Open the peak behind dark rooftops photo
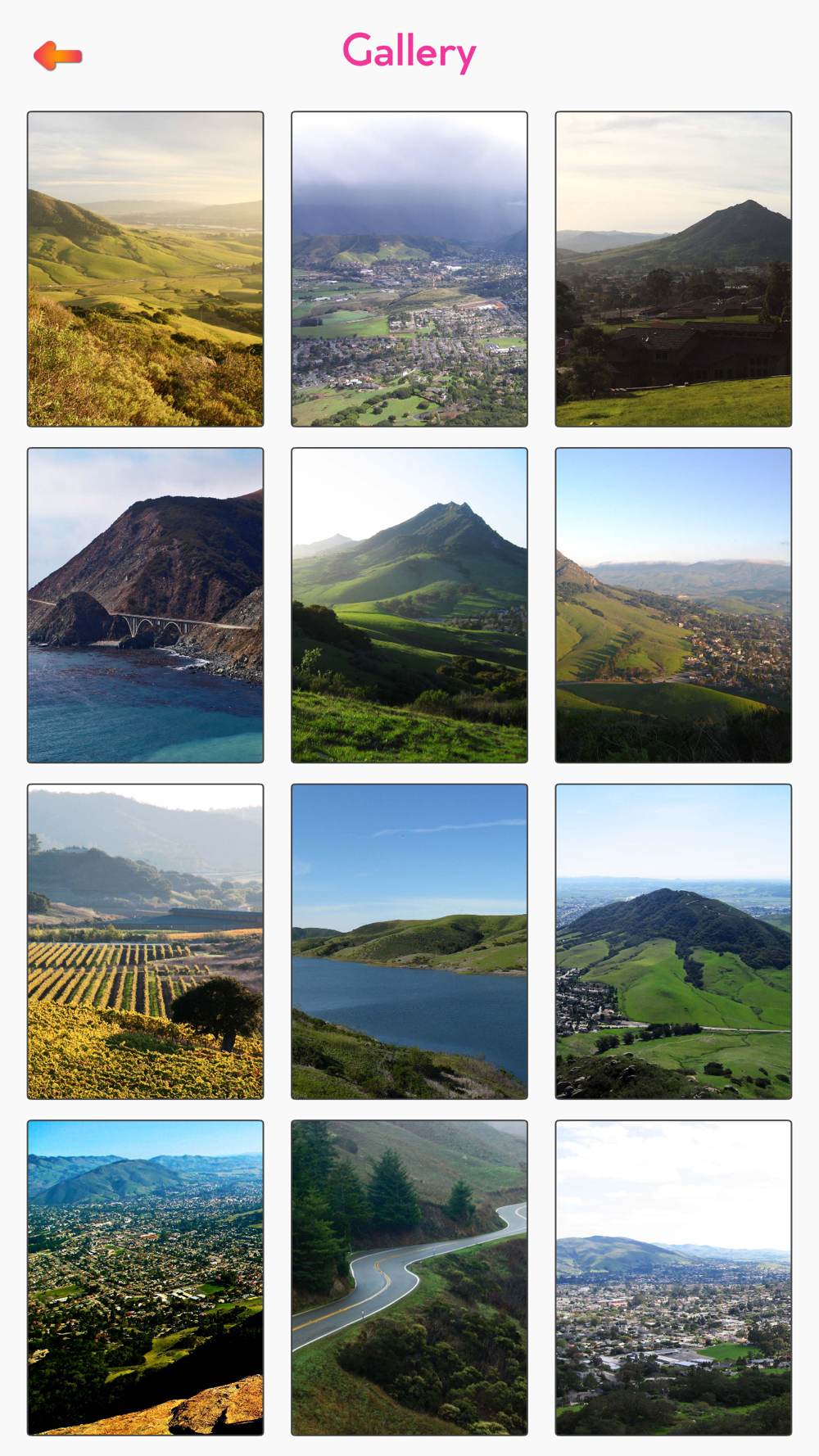Image resolution: width=819 pixels, height=1456 pixels. point(673,269)
